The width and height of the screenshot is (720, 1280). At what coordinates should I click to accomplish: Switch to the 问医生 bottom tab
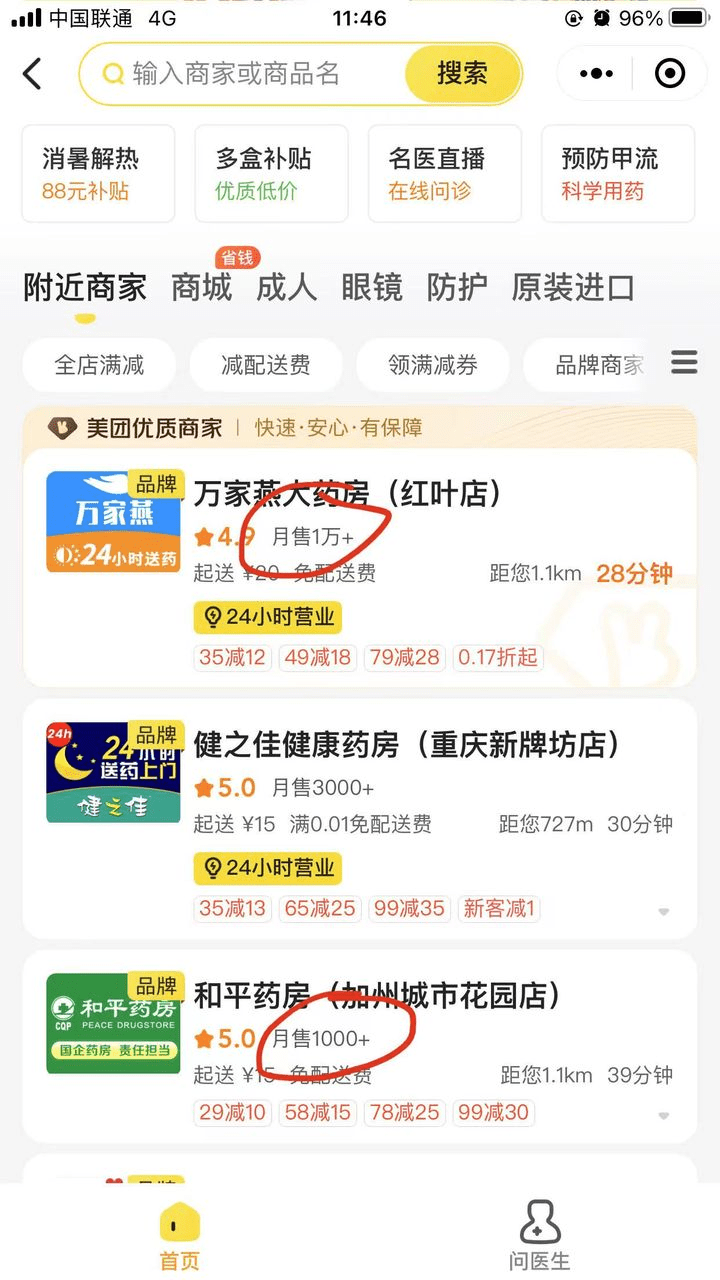pyautogui.click(x=539, y=1235)
